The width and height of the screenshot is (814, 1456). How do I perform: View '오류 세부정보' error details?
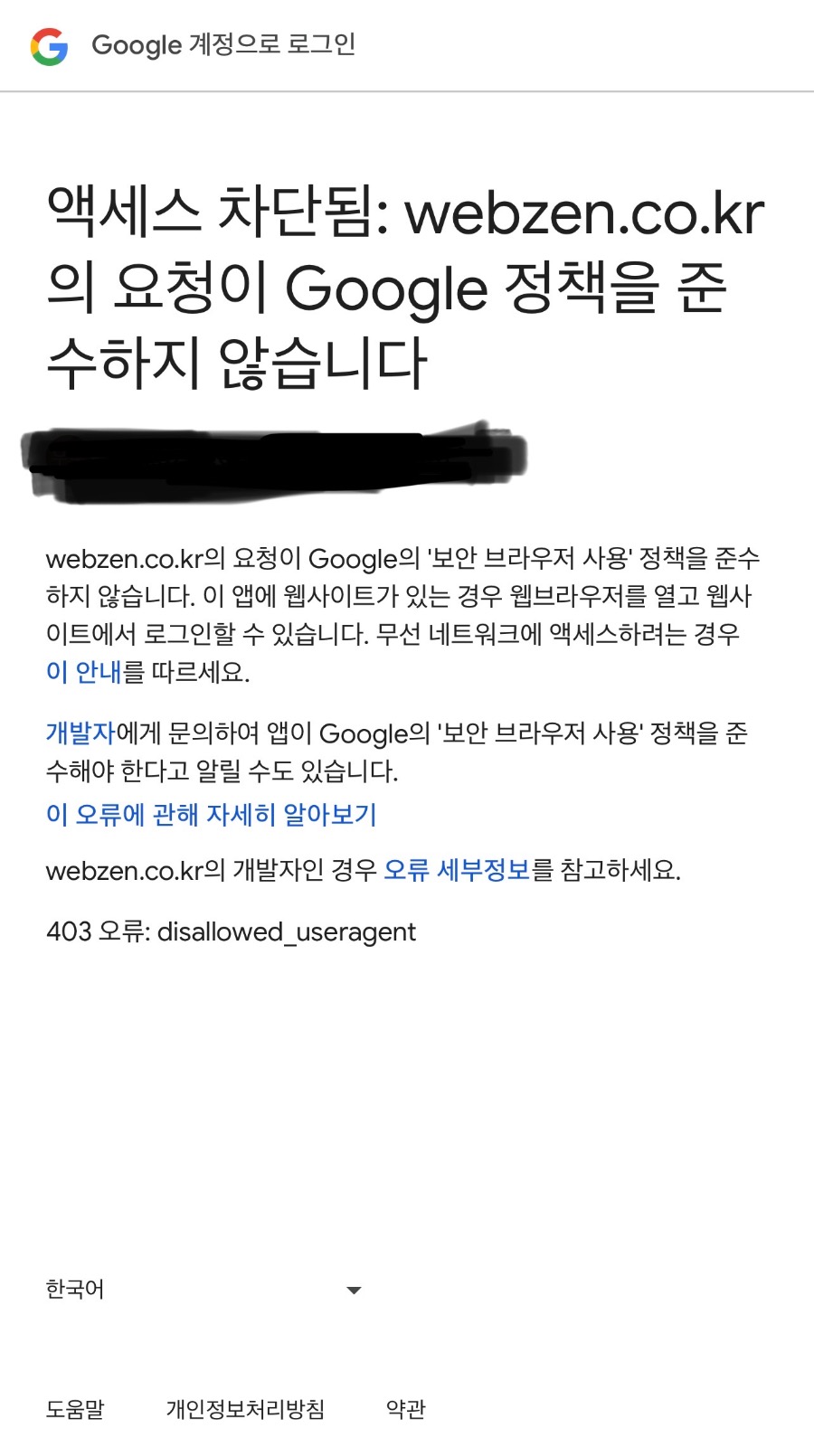click(x=456, y=870)
